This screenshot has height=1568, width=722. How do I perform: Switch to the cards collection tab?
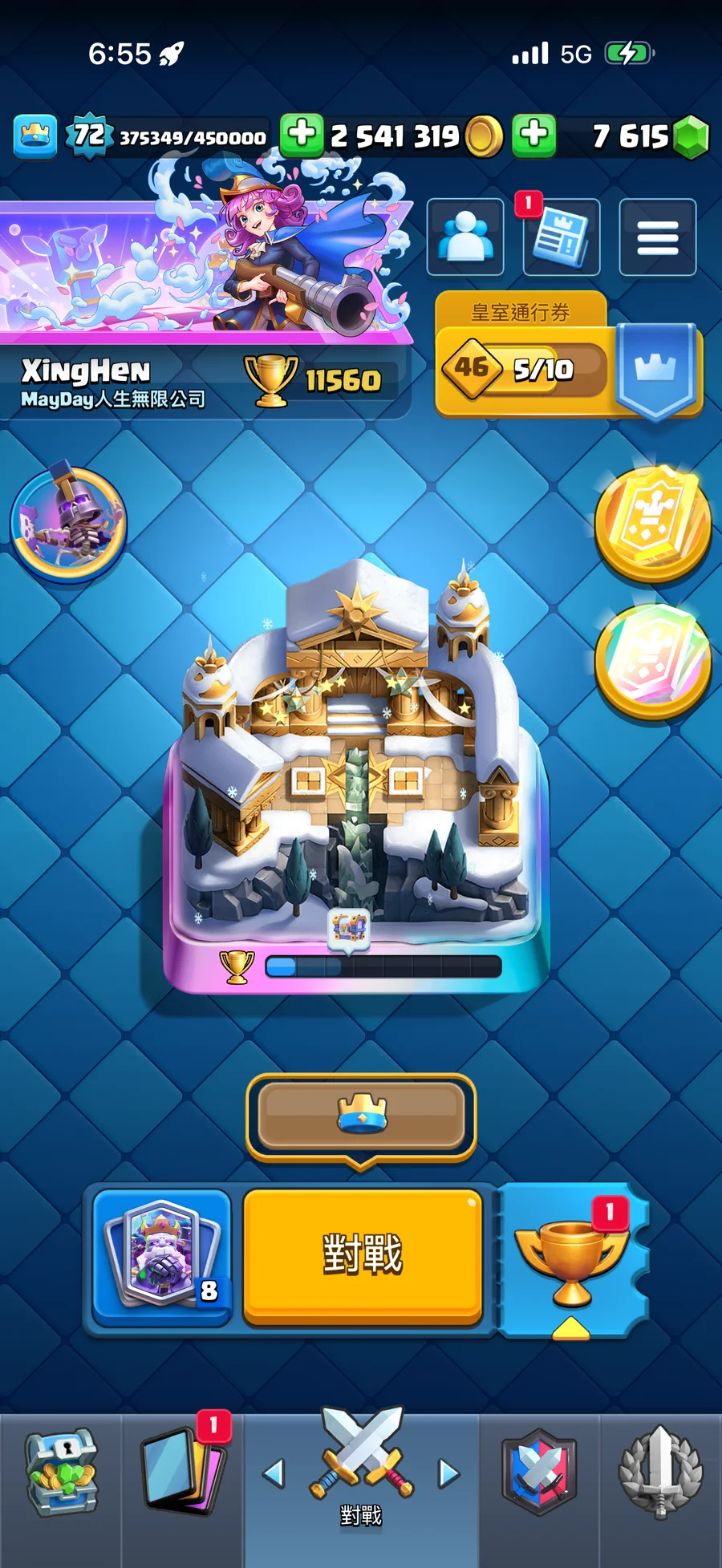coord(182,1472)
